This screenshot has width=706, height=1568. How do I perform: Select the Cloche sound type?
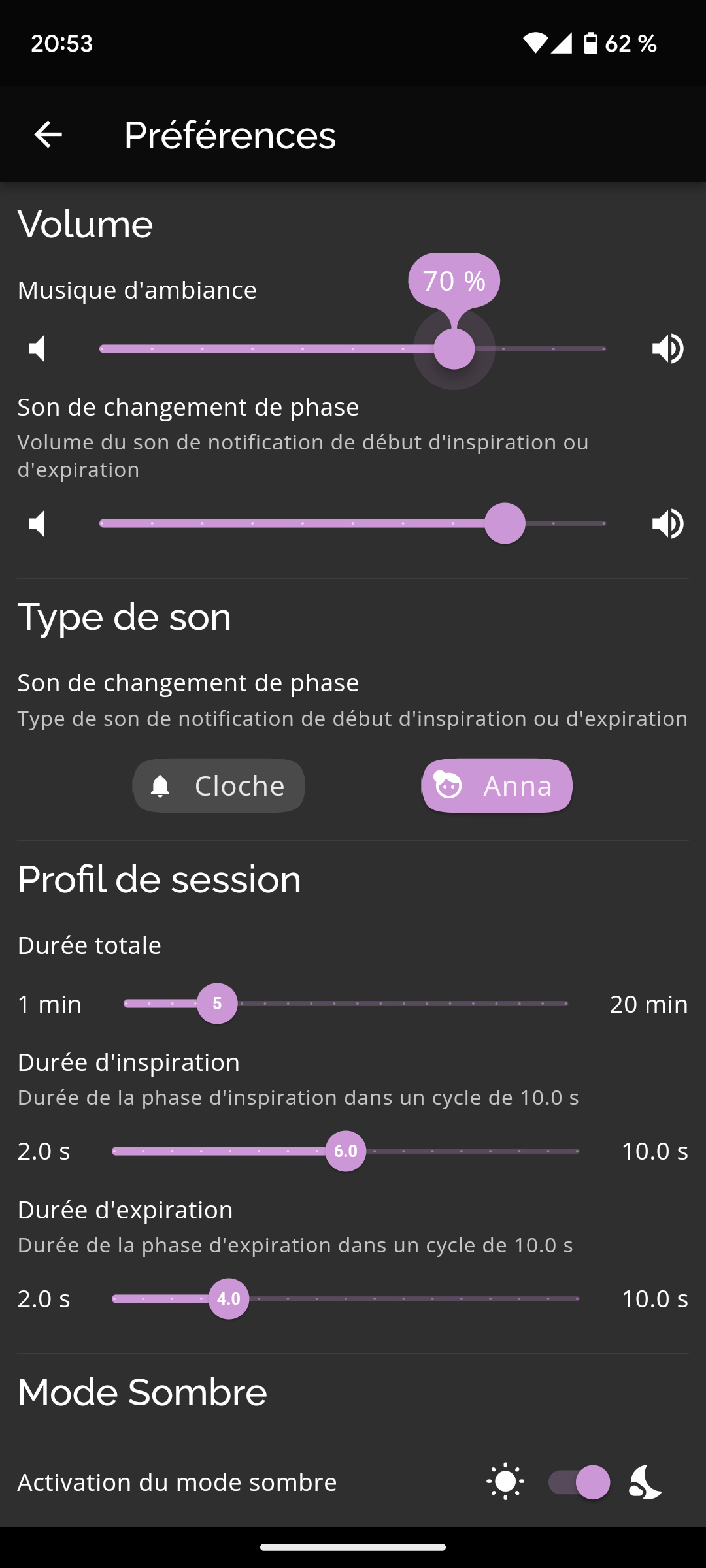[x=219, y=785]
